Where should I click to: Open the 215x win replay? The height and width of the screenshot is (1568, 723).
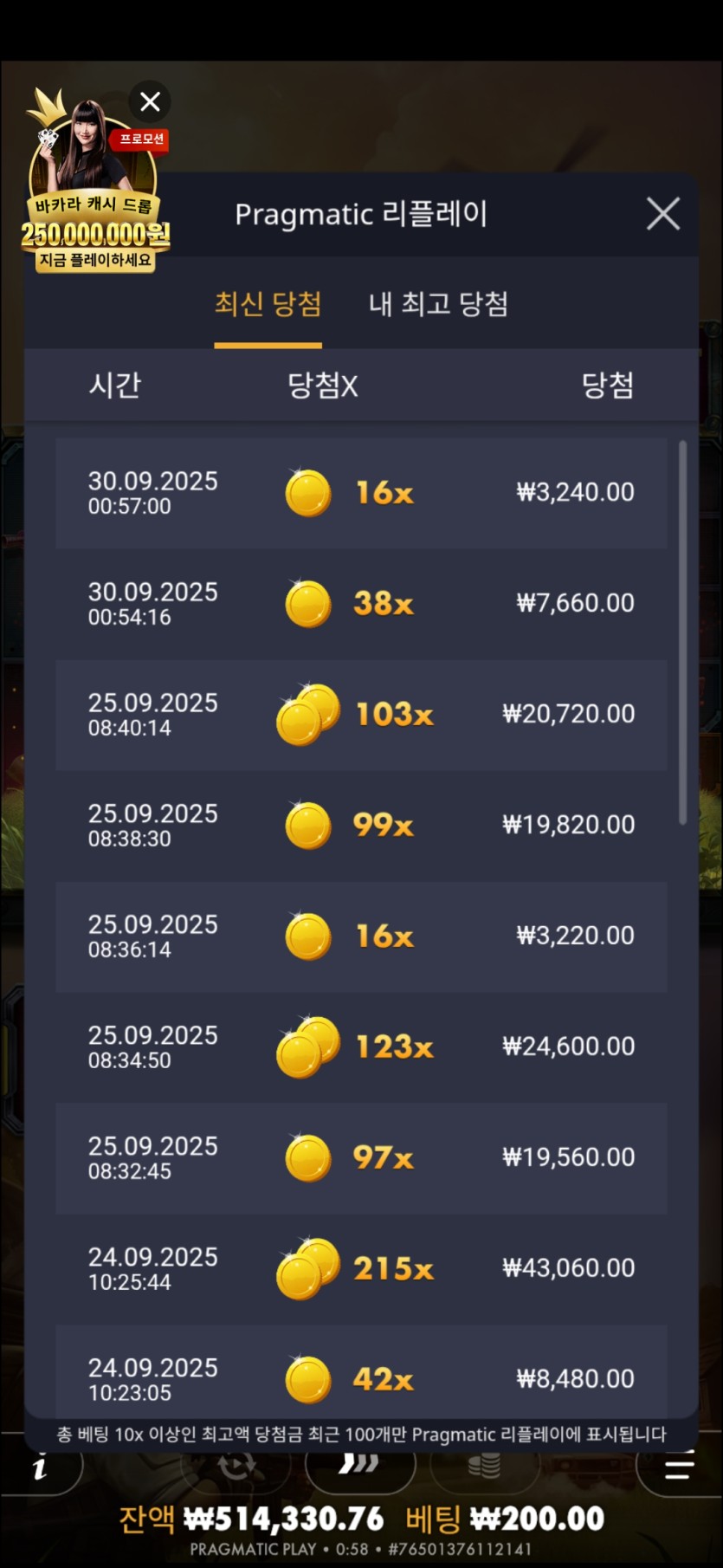tap(361, 1269)
